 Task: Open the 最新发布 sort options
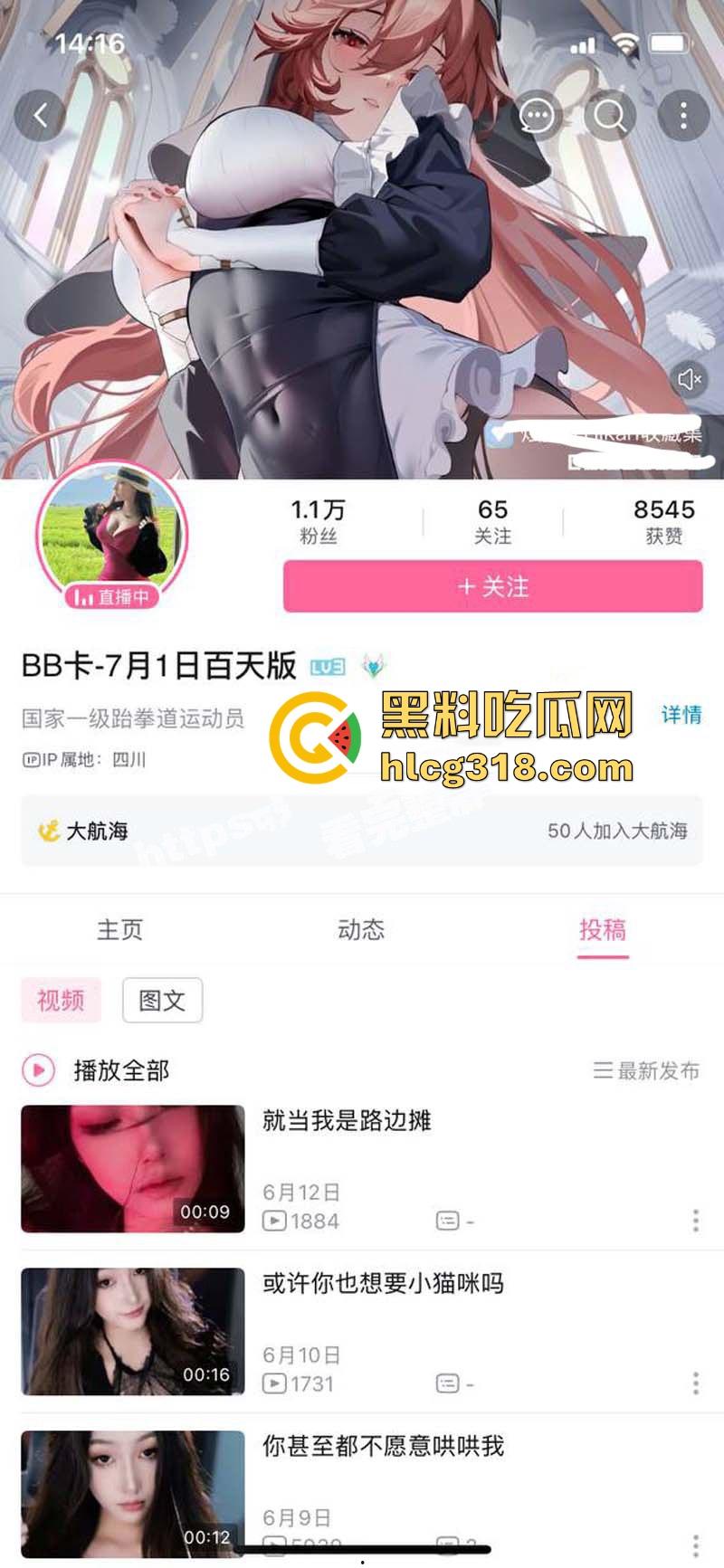[x=648, y=1069]
